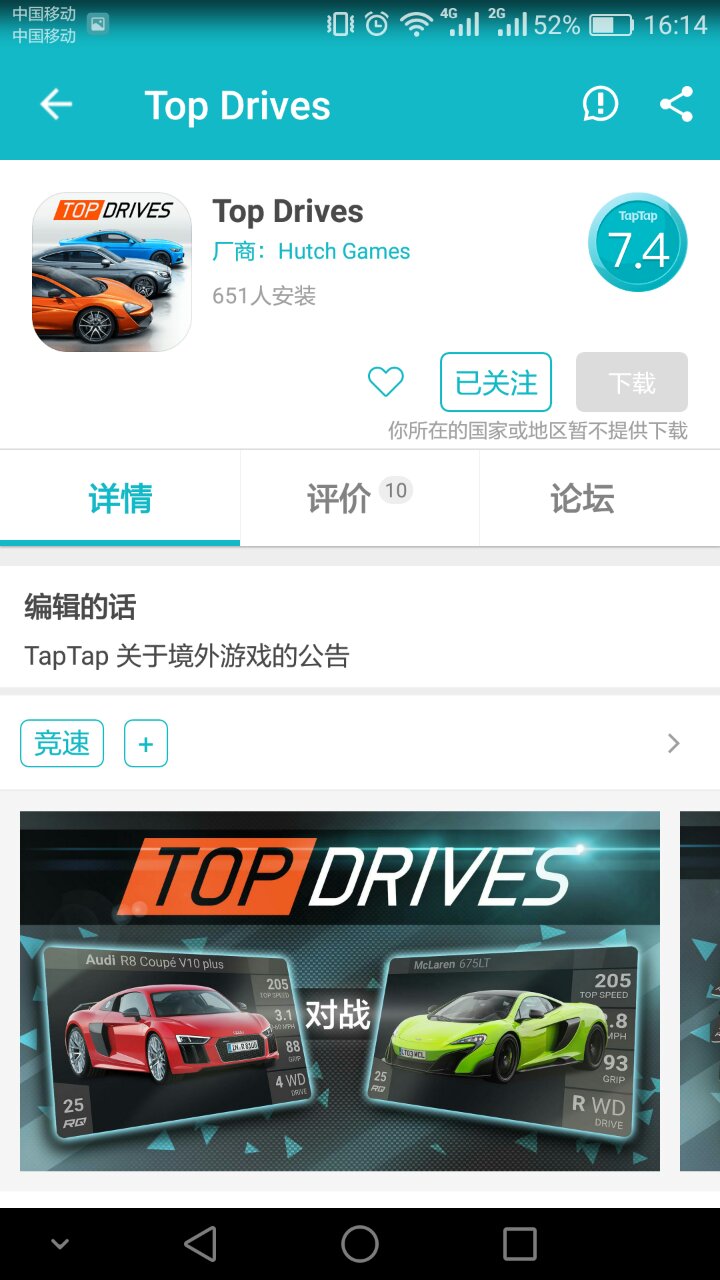Image resolution: width=720 pixels, height=1280 pixels.
Task: Tap the system home button
Action: [360, 1244]
